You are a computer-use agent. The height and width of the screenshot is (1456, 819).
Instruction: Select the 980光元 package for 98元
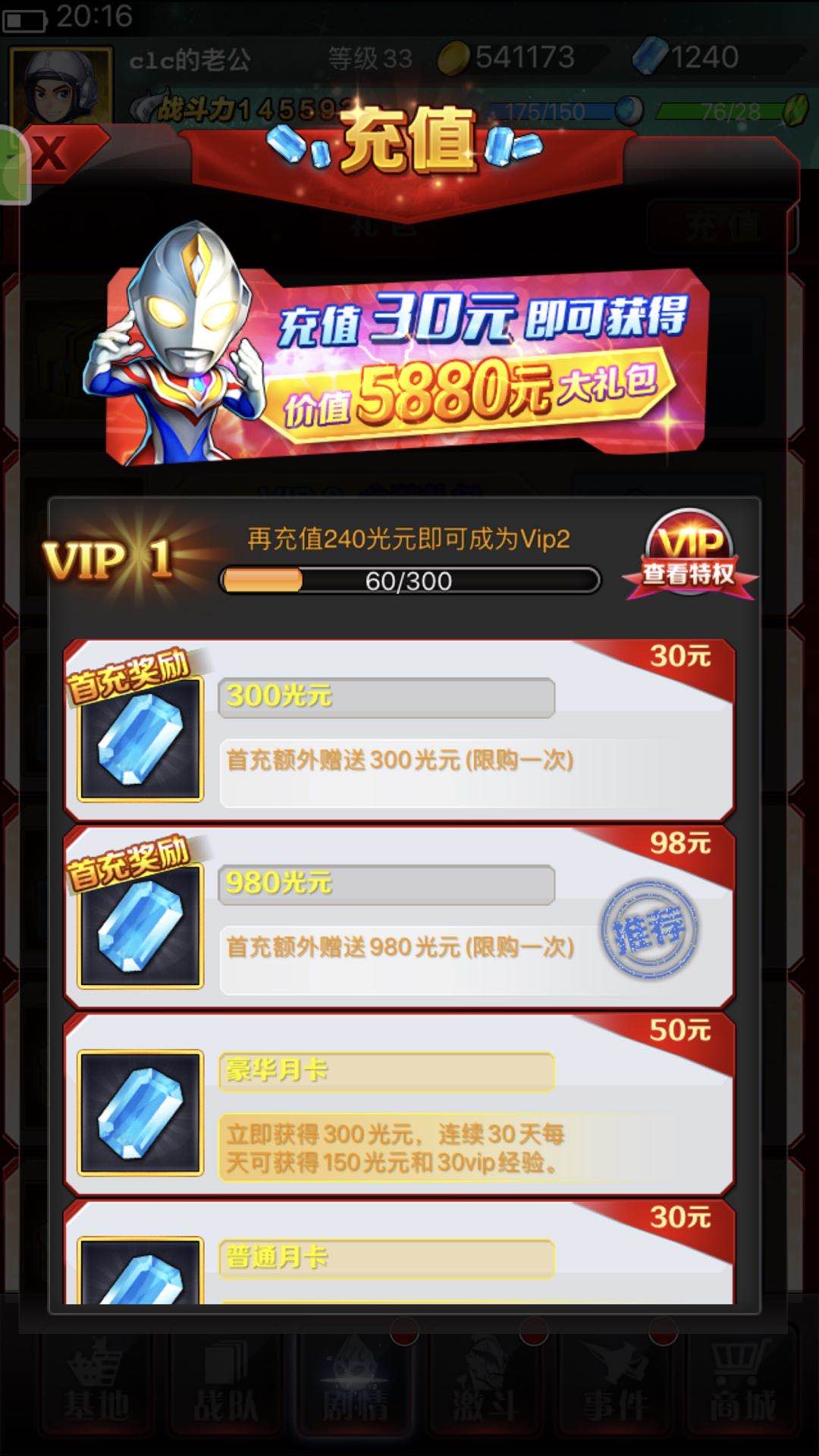[x=400, y=918]
